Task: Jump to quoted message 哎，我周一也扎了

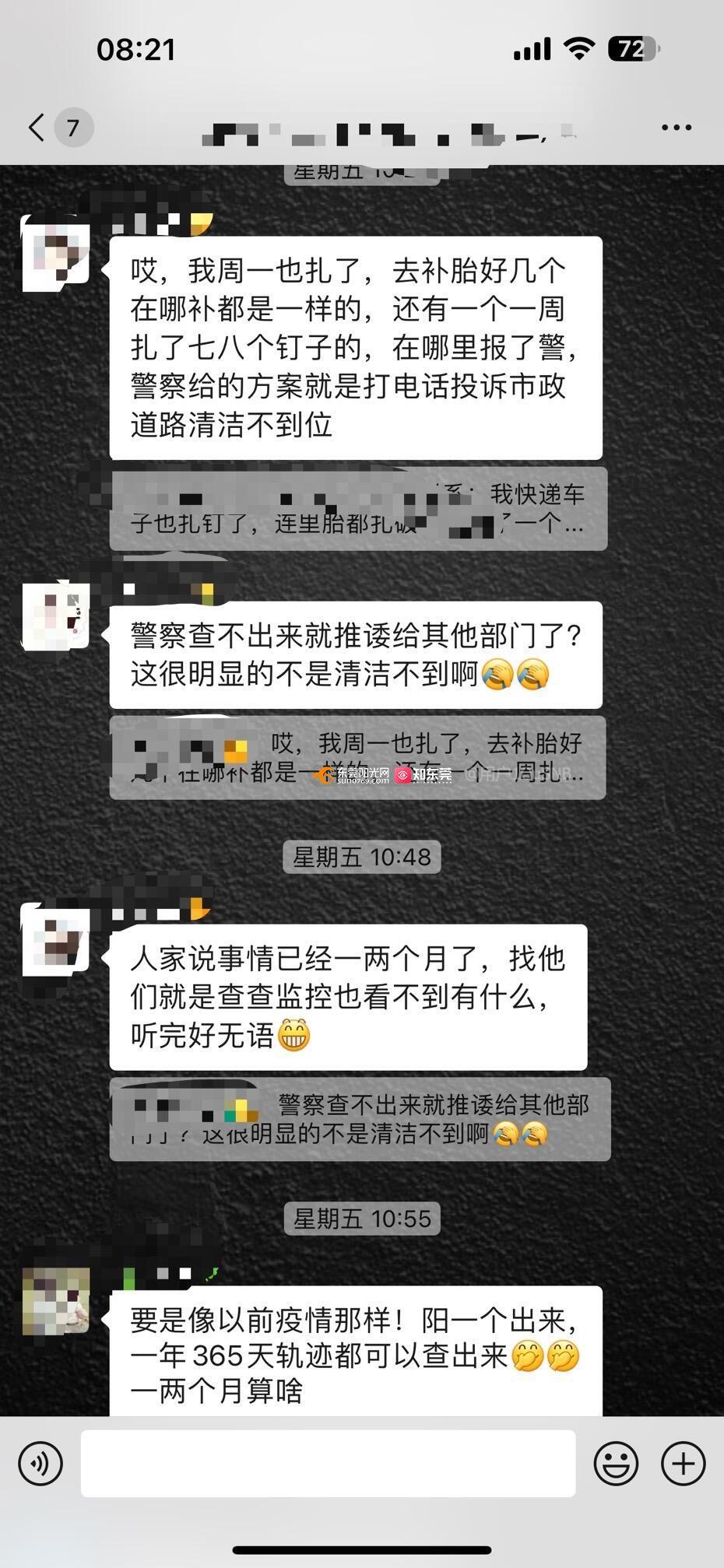Action: 357,757
